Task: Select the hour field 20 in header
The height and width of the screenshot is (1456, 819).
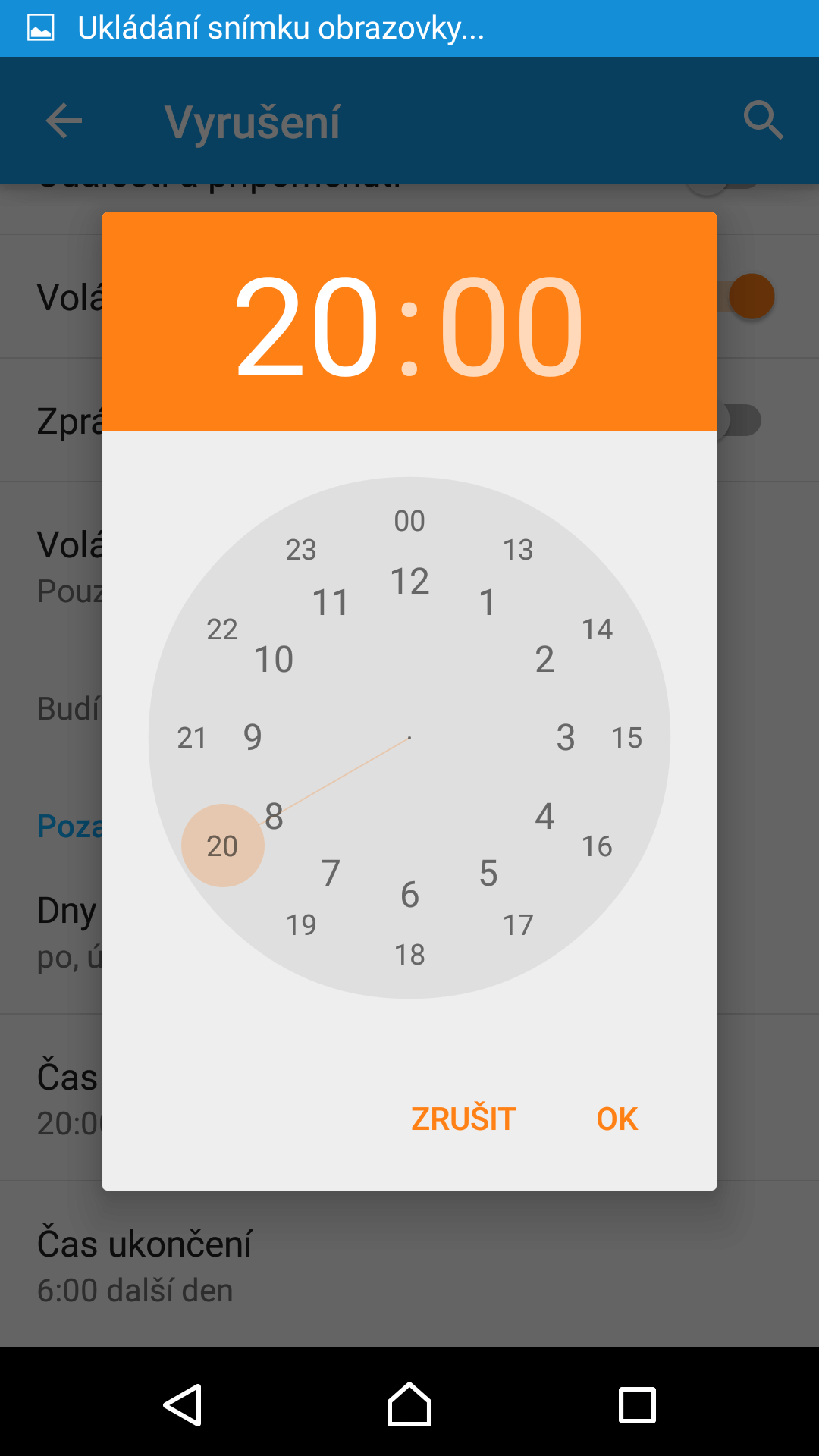Action: (306, 326)
